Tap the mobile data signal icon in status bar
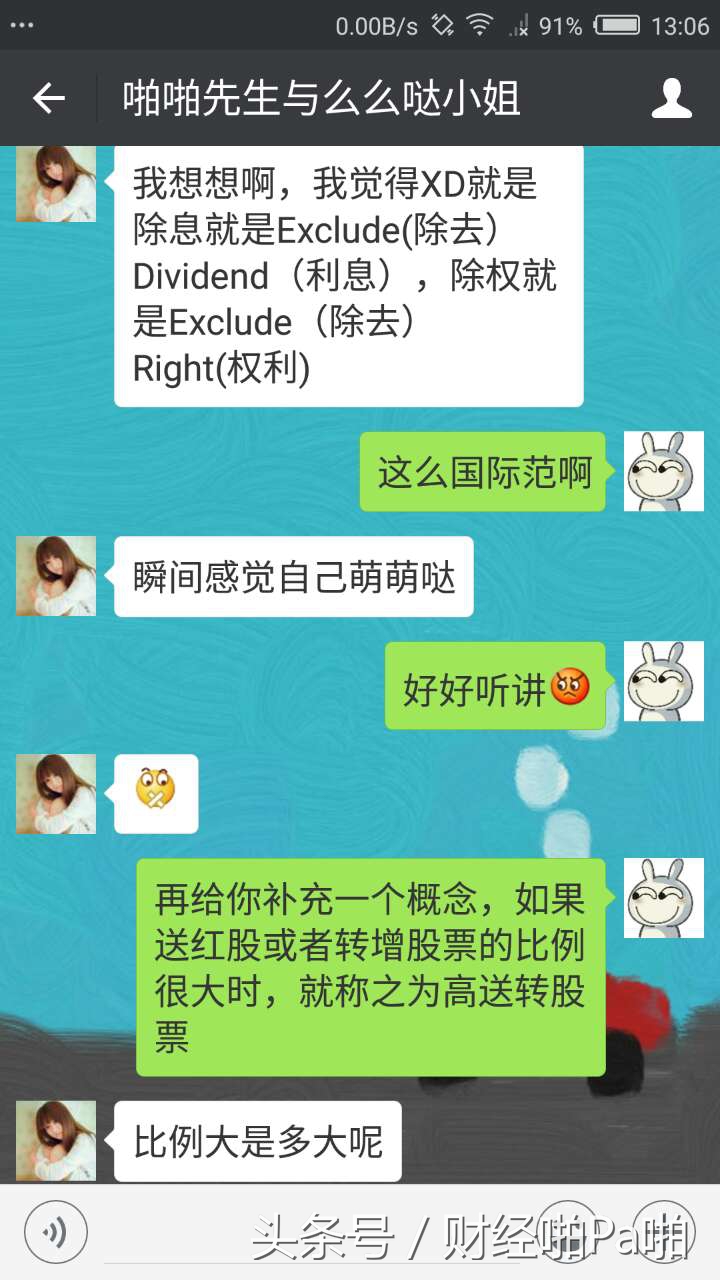The height and width of the screenshot is (1280, 720). pos(521,25)
